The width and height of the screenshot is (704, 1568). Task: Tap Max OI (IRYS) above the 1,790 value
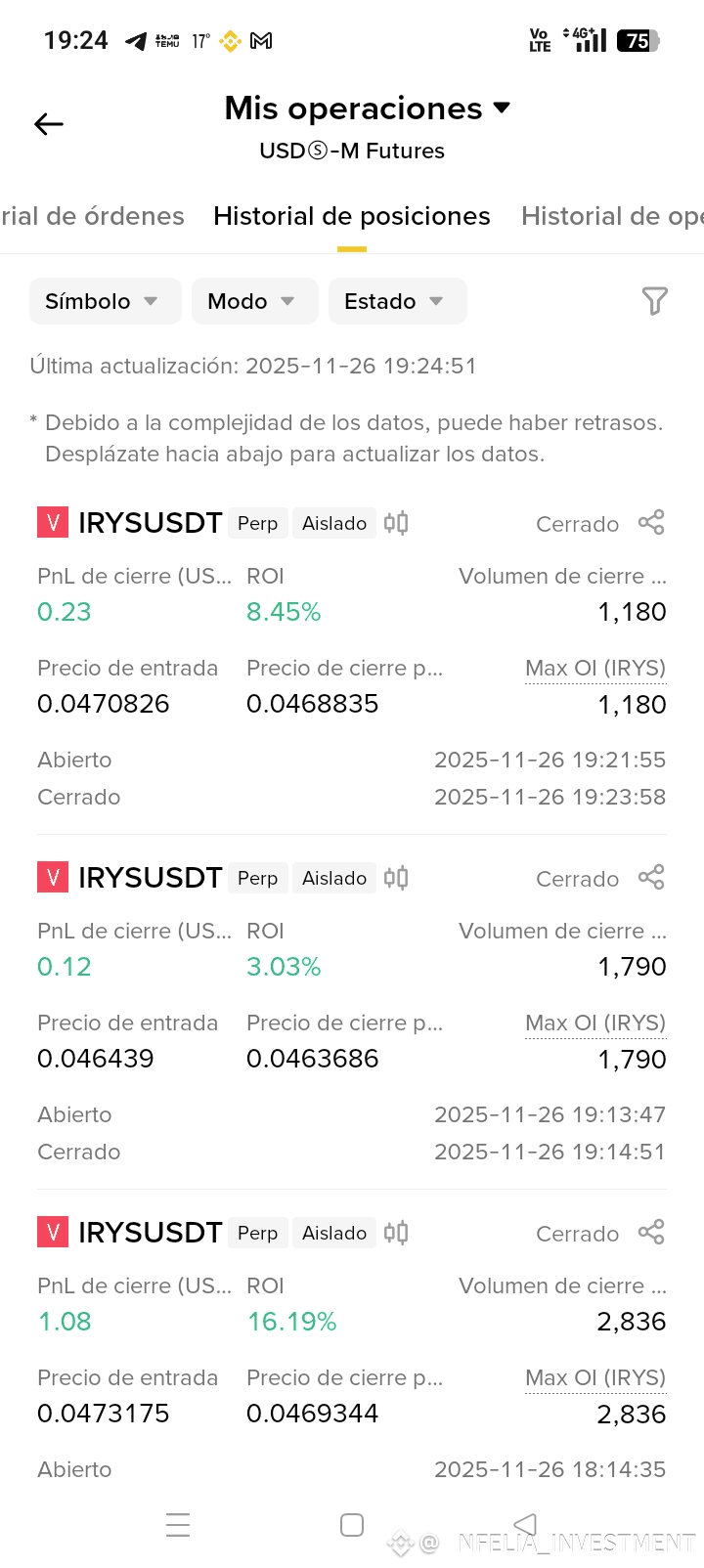594,1024
